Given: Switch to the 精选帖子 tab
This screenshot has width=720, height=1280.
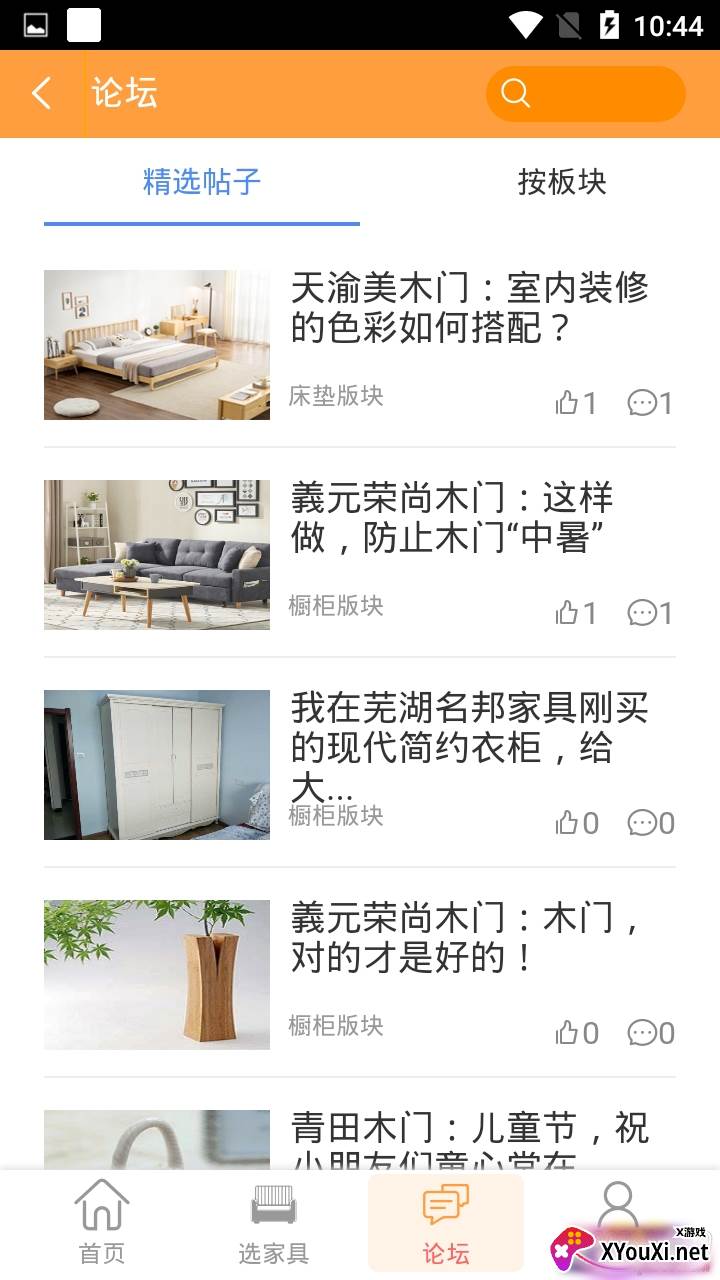Looking at the screenshot, I should click(202, 182).
